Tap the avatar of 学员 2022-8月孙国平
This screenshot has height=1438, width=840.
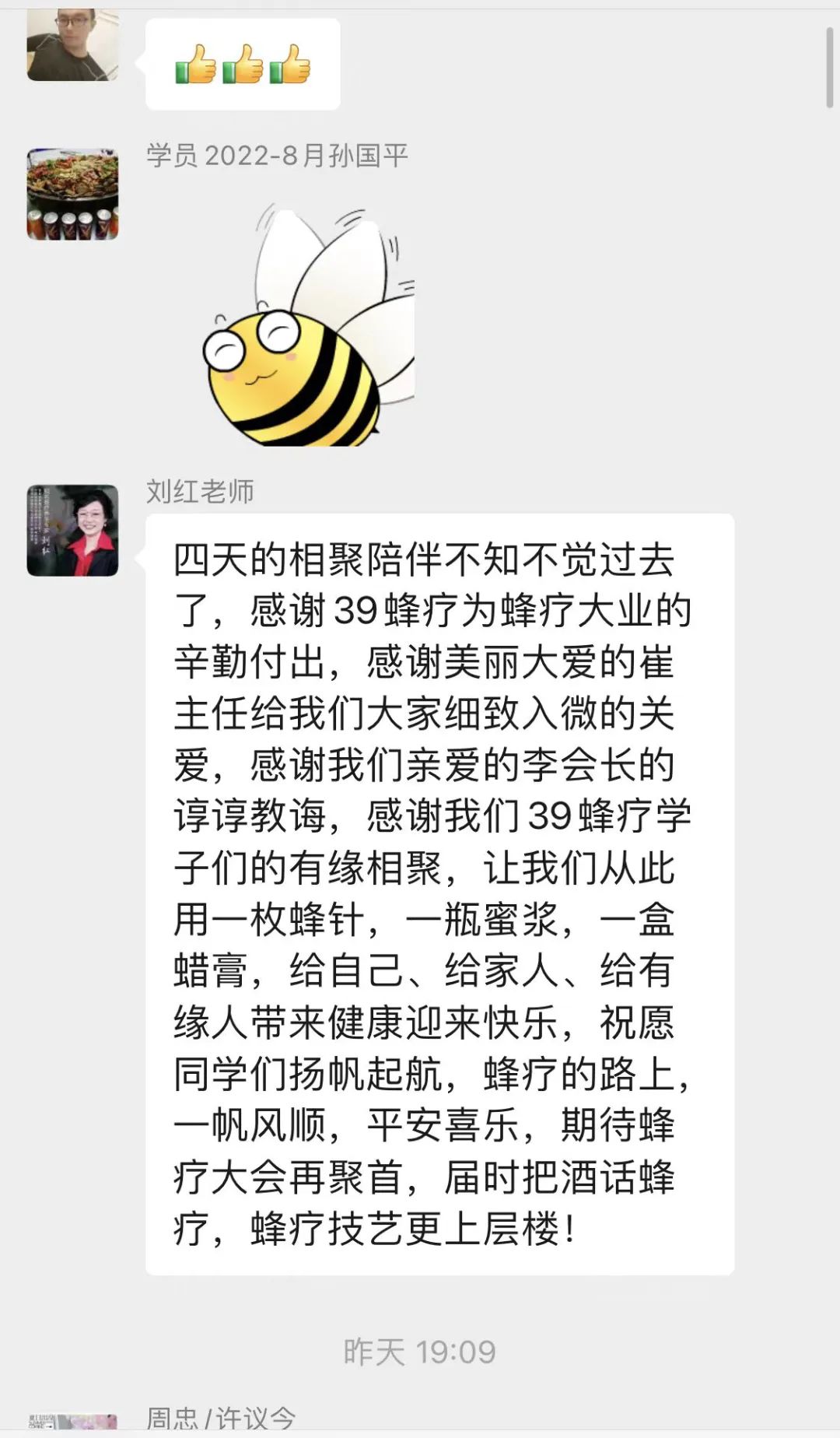click(72, 194)
